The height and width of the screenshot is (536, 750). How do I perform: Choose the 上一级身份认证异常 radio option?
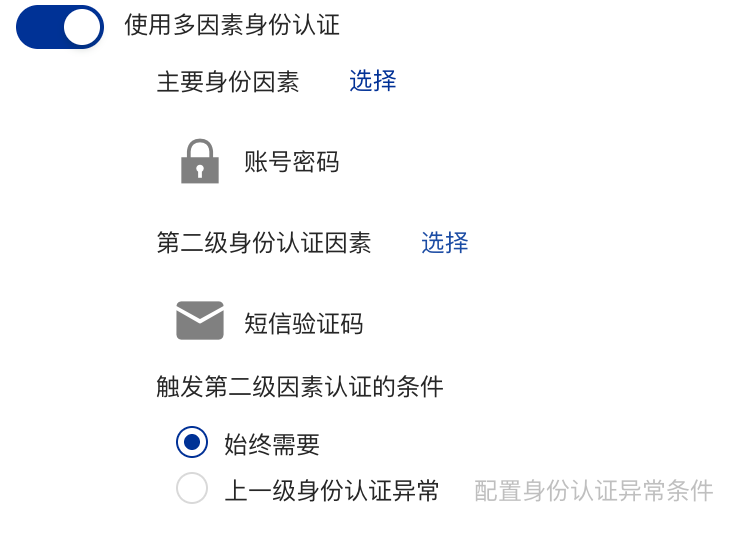pyautogui.click(x=192, y=490)
